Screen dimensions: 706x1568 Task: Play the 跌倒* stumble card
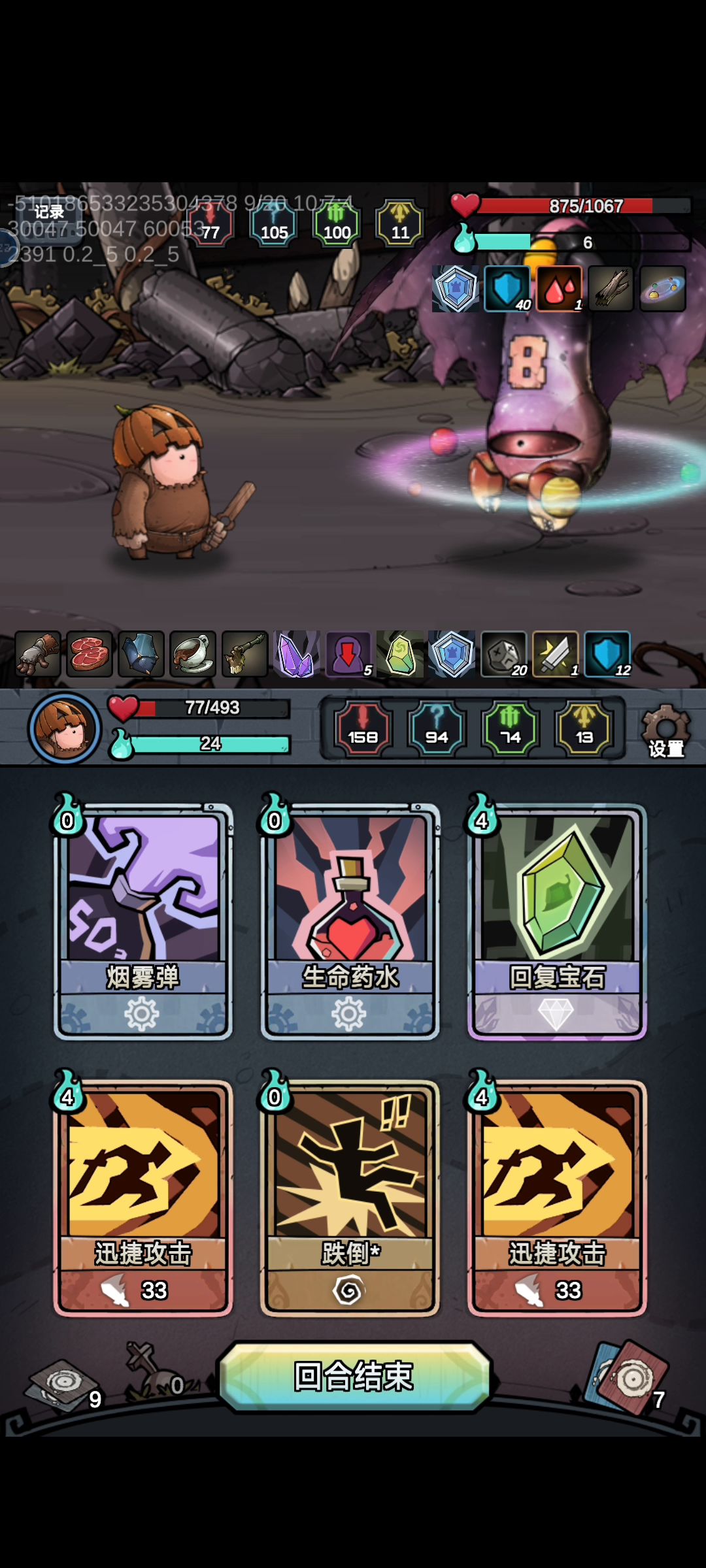(350, 1197)
